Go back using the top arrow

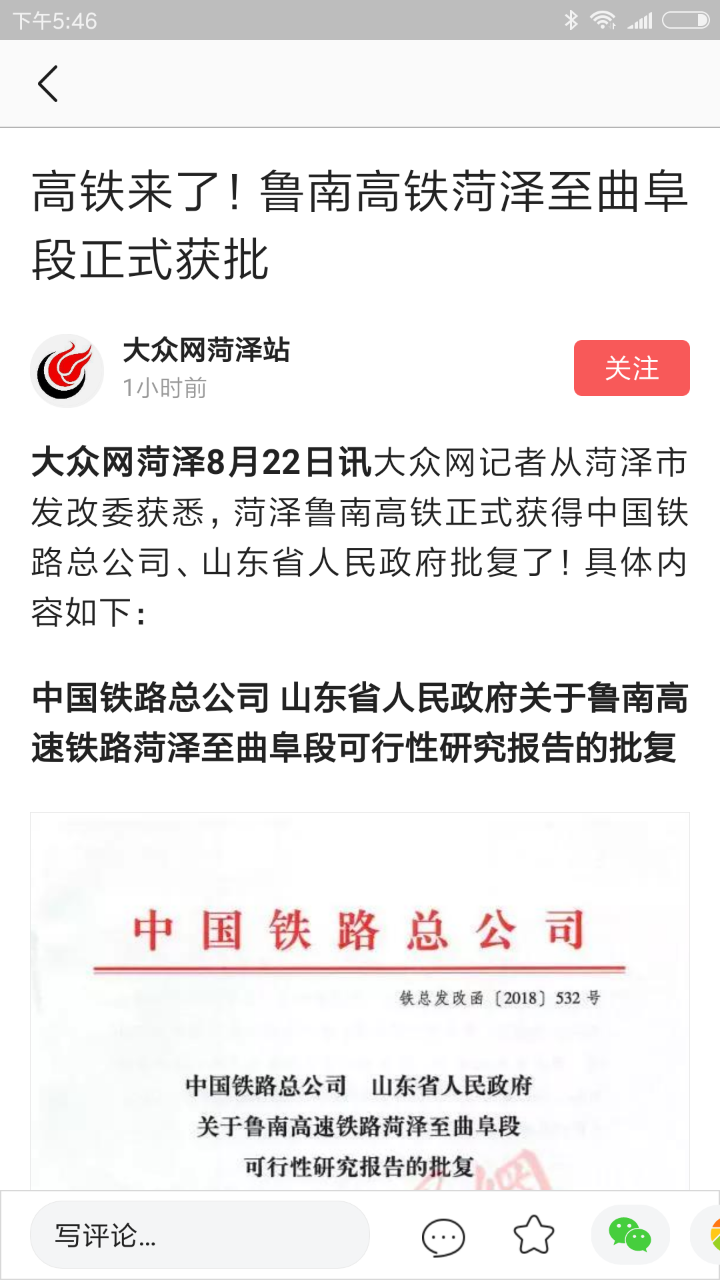point(48,84)
